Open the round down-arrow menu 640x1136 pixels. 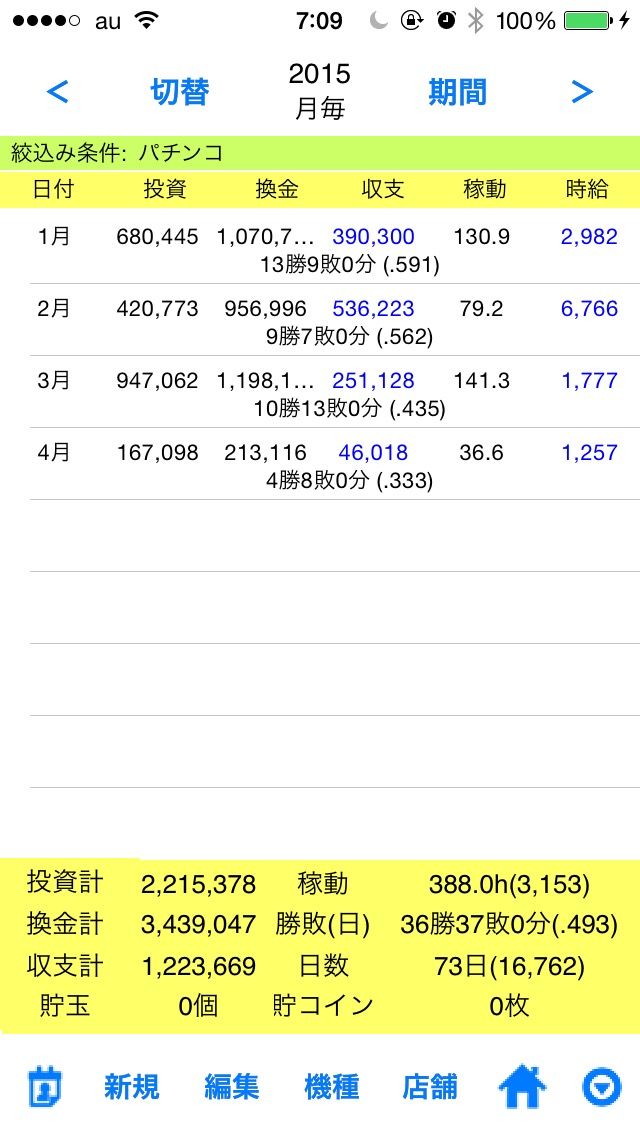(x=601, y=1087)
